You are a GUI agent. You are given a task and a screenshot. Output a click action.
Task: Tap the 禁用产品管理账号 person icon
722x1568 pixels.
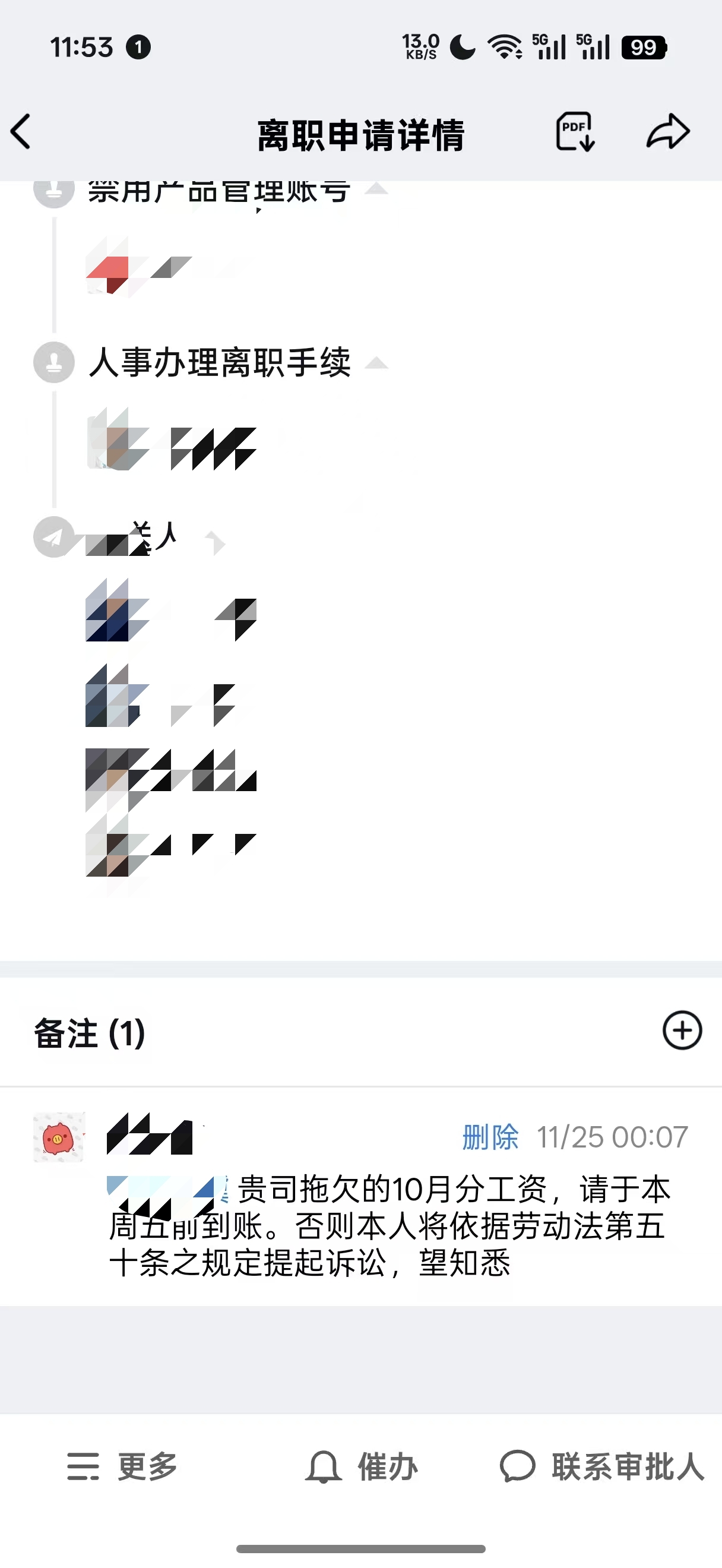tap(55, 191)
